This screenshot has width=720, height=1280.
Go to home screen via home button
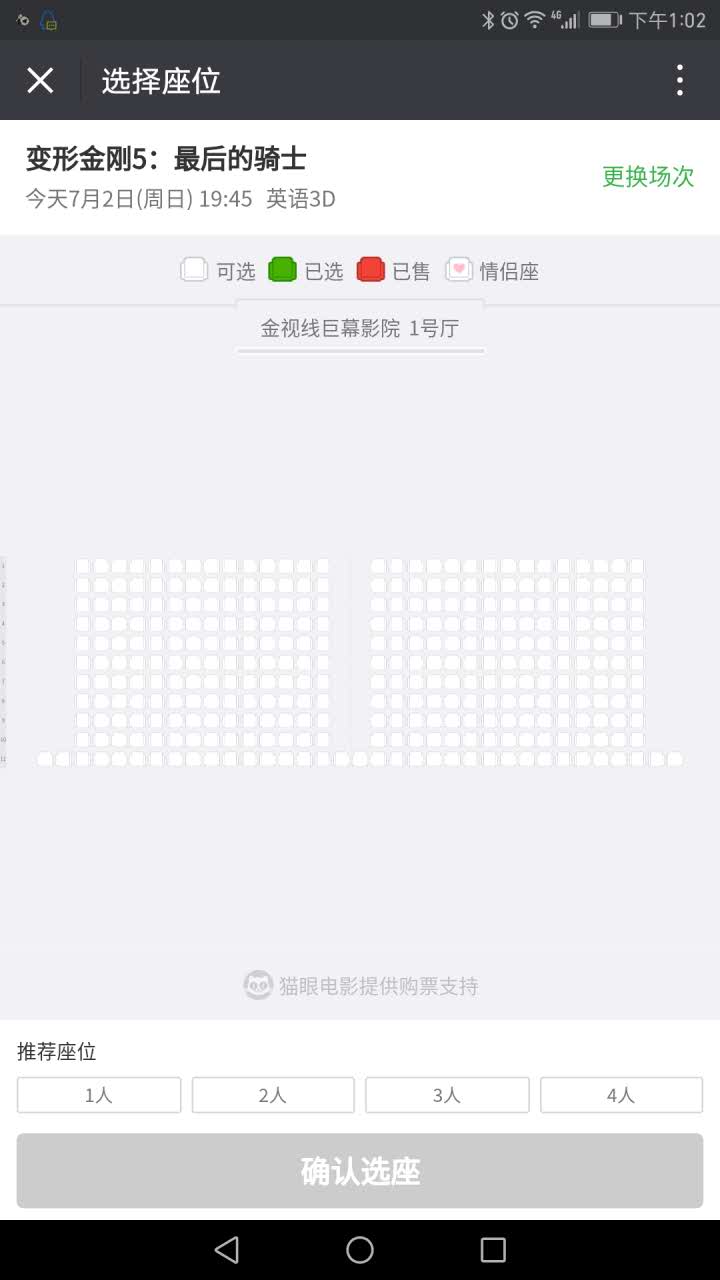pos(360,1249)
